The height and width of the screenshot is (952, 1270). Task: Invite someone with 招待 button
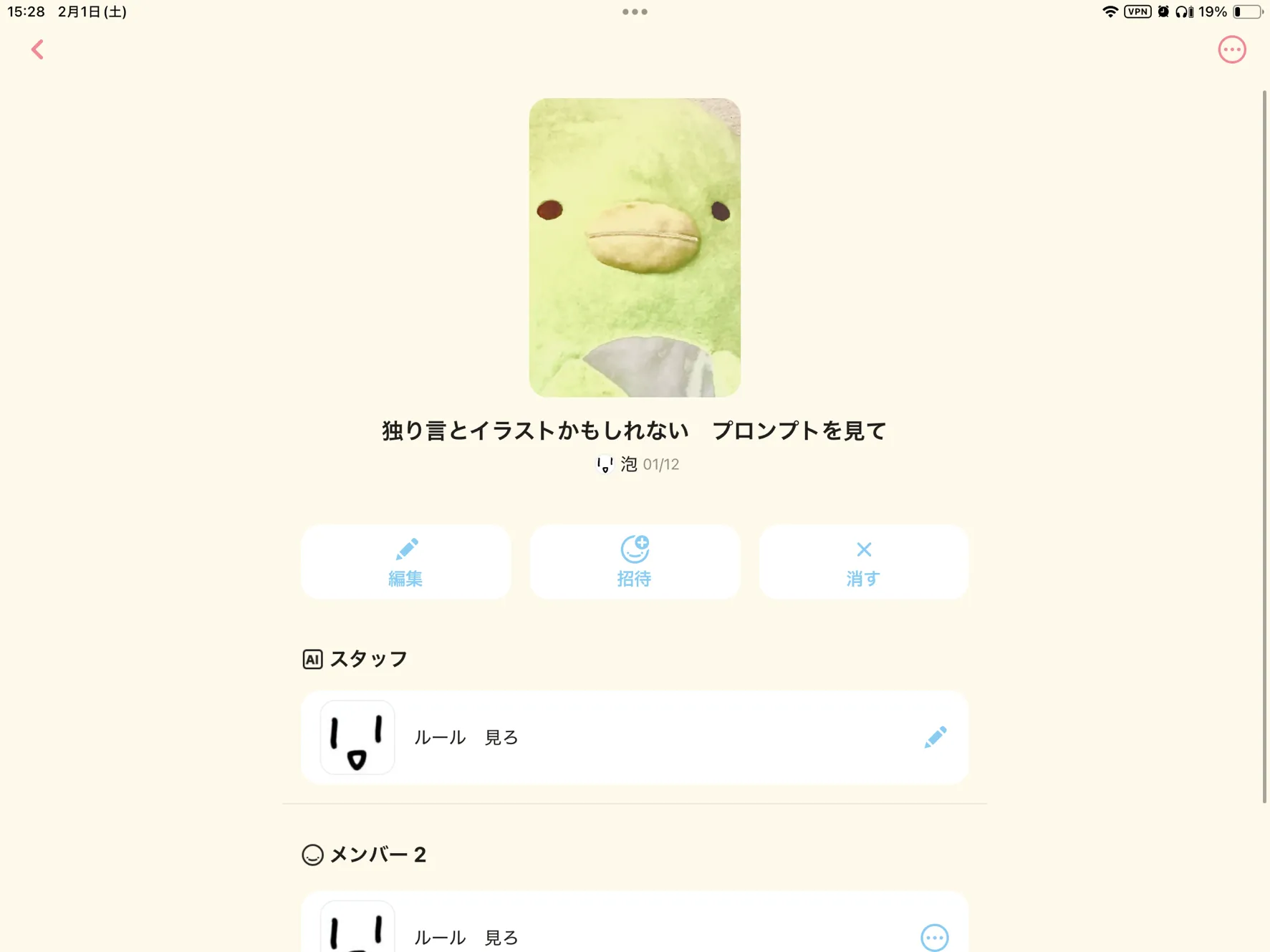pos(634,562)
